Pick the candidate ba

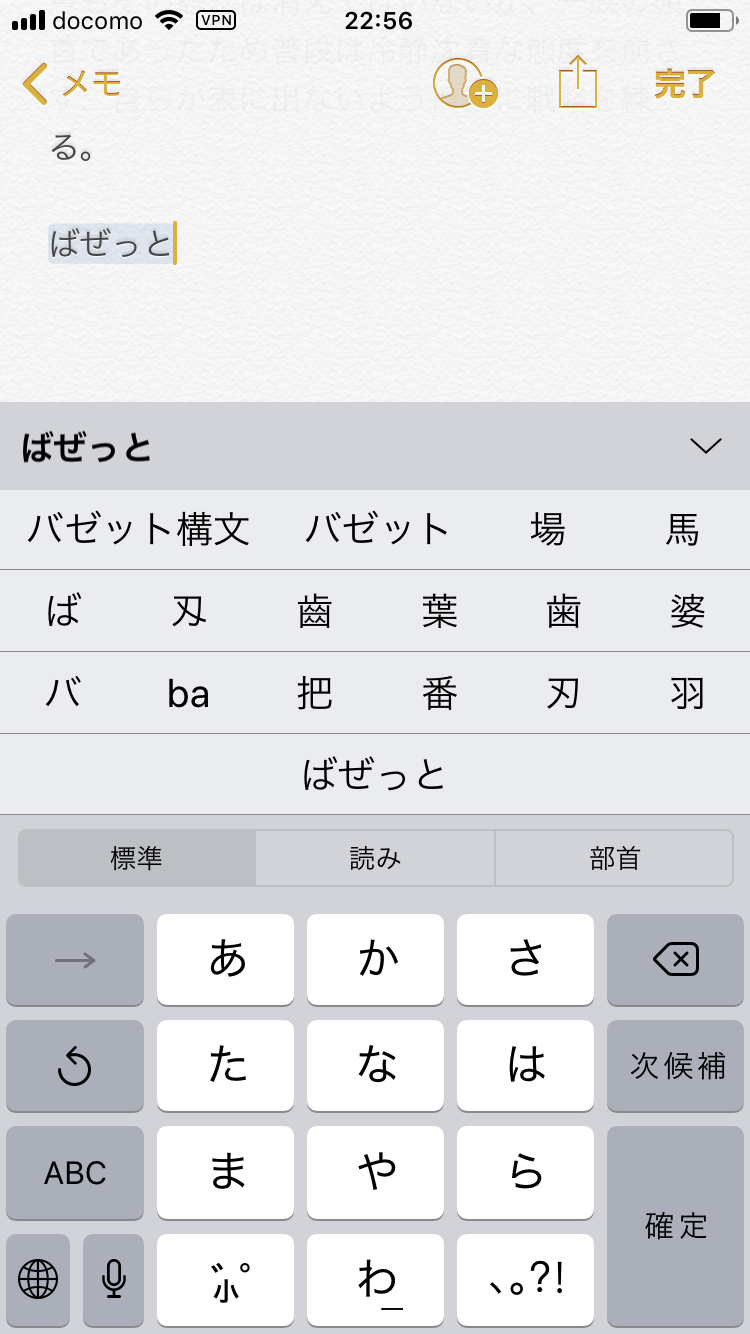point(188,693)
